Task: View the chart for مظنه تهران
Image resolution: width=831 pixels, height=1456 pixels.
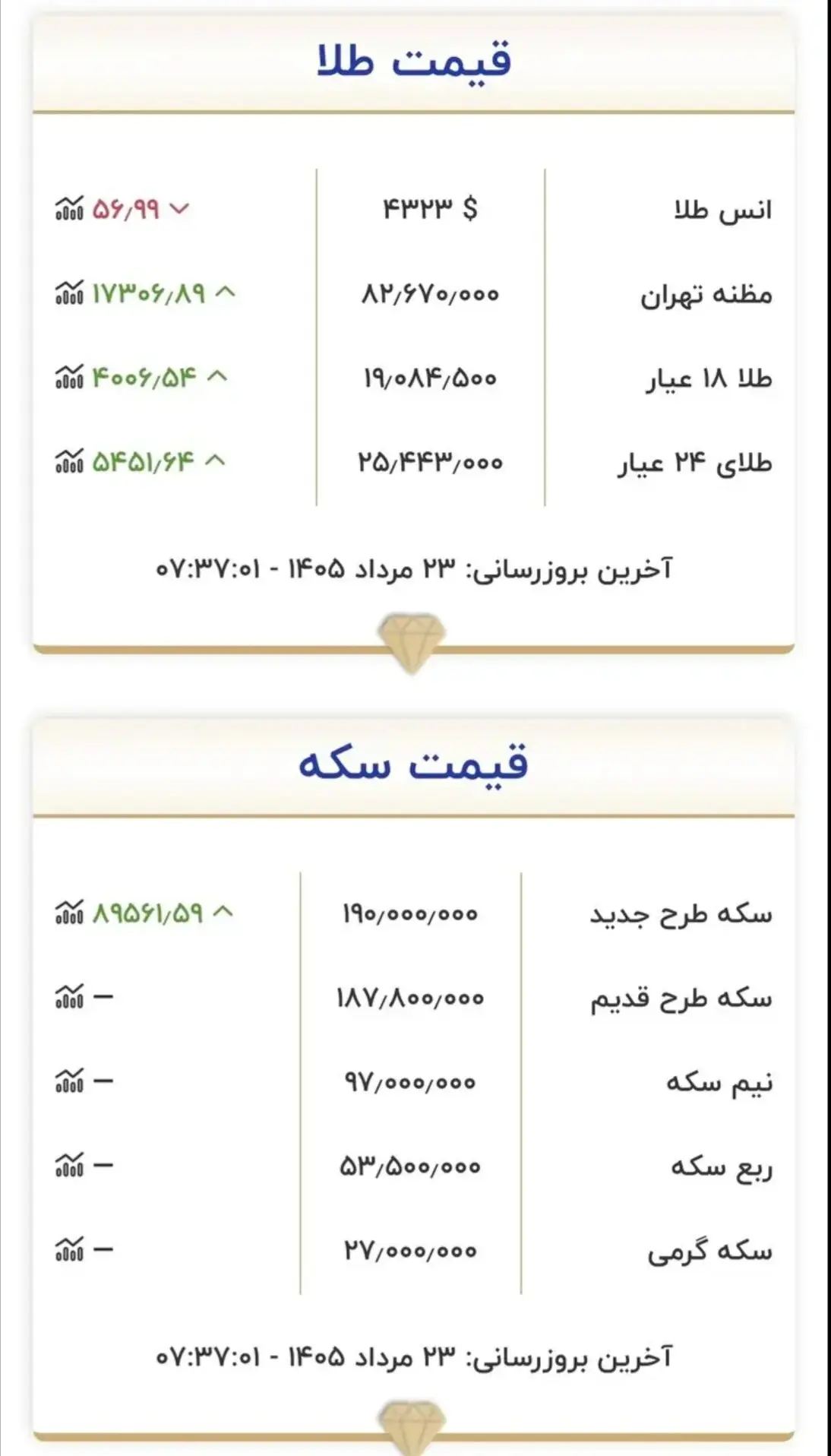Action: [x=69, y=293]
